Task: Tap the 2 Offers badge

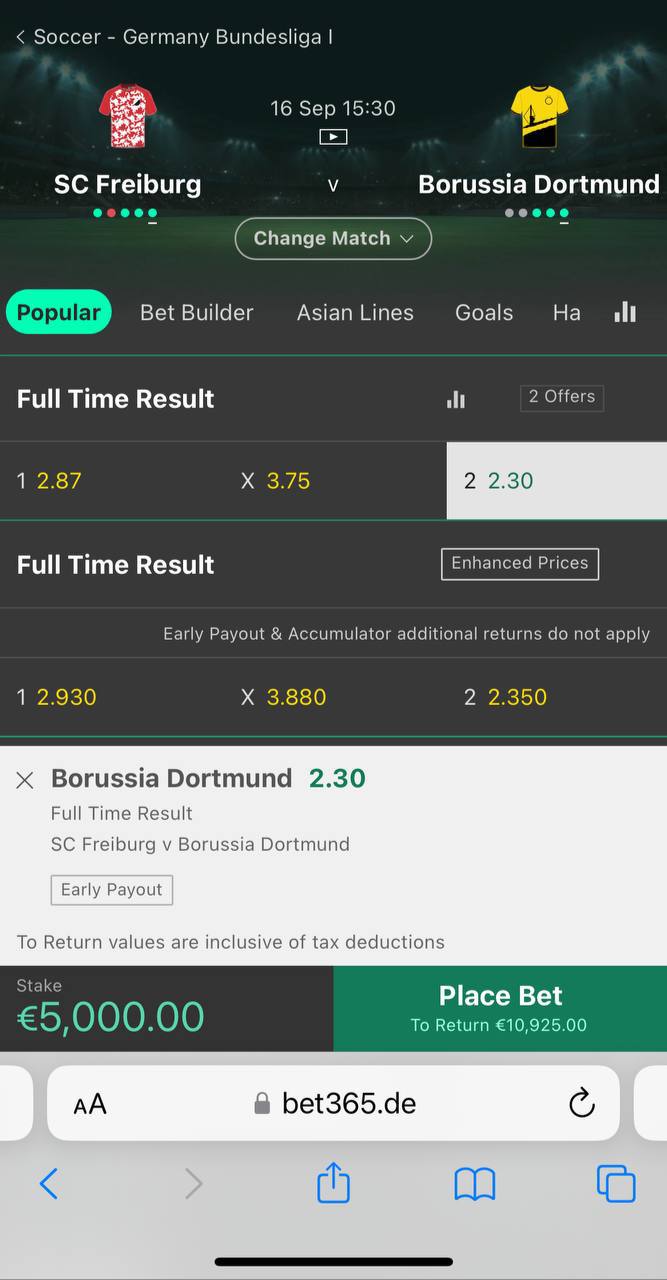Action: 562,397
